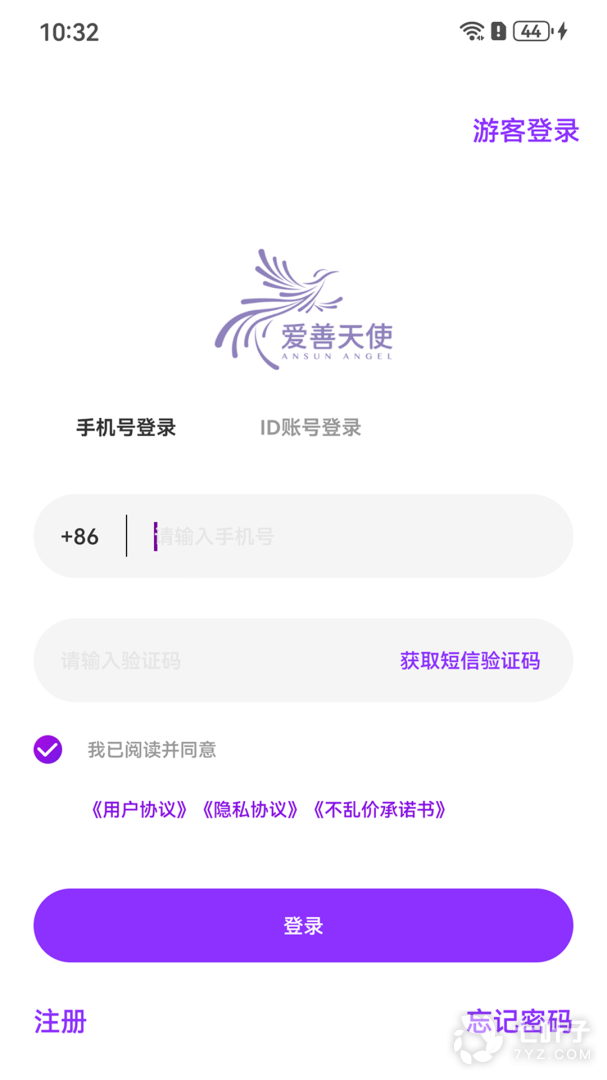Uncheck the 我已阅读并同意 agreement checkbox

pos(48,749)
